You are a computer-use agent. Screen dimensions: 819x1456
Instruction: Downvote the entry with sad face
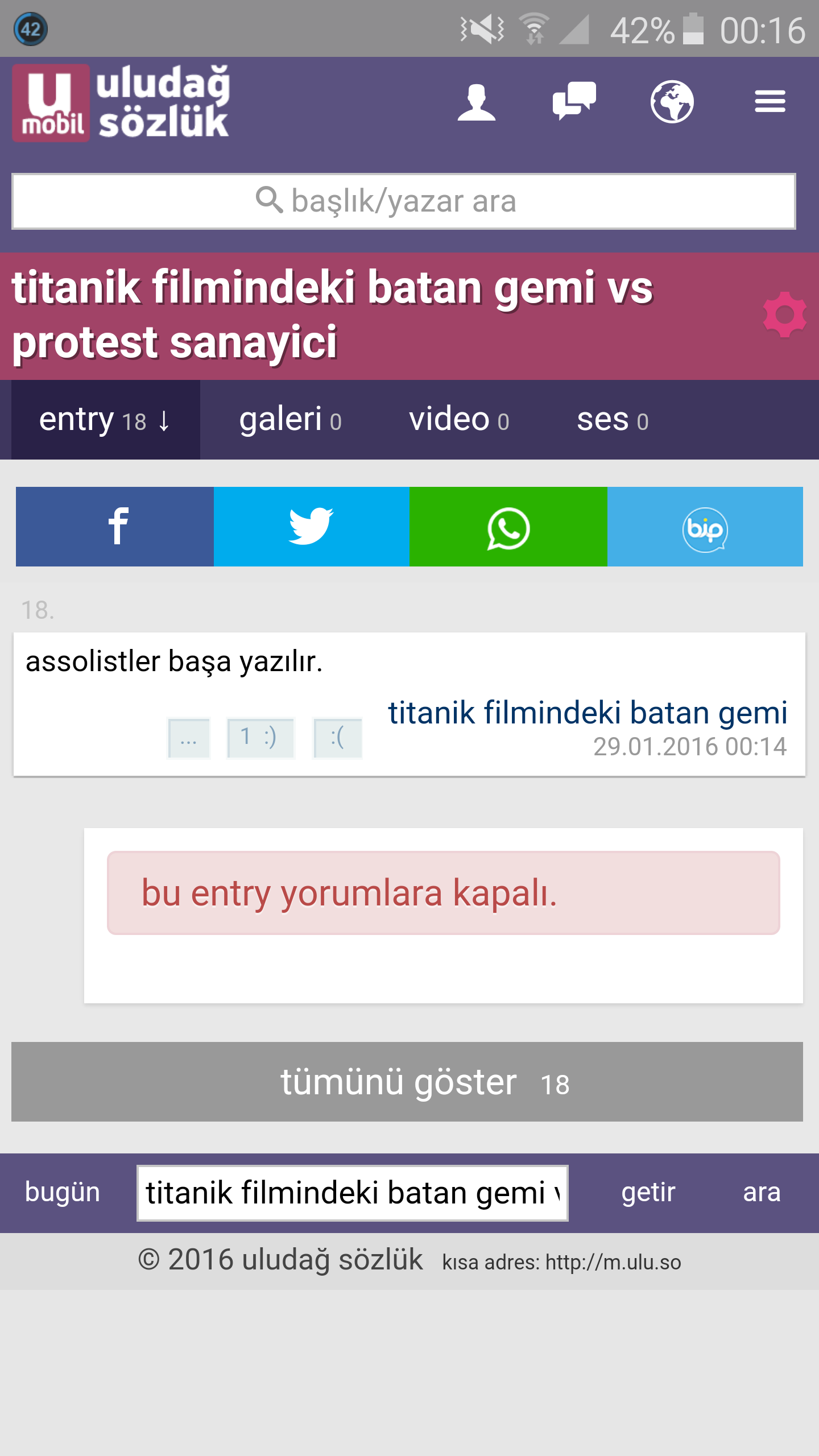point(337,738)
